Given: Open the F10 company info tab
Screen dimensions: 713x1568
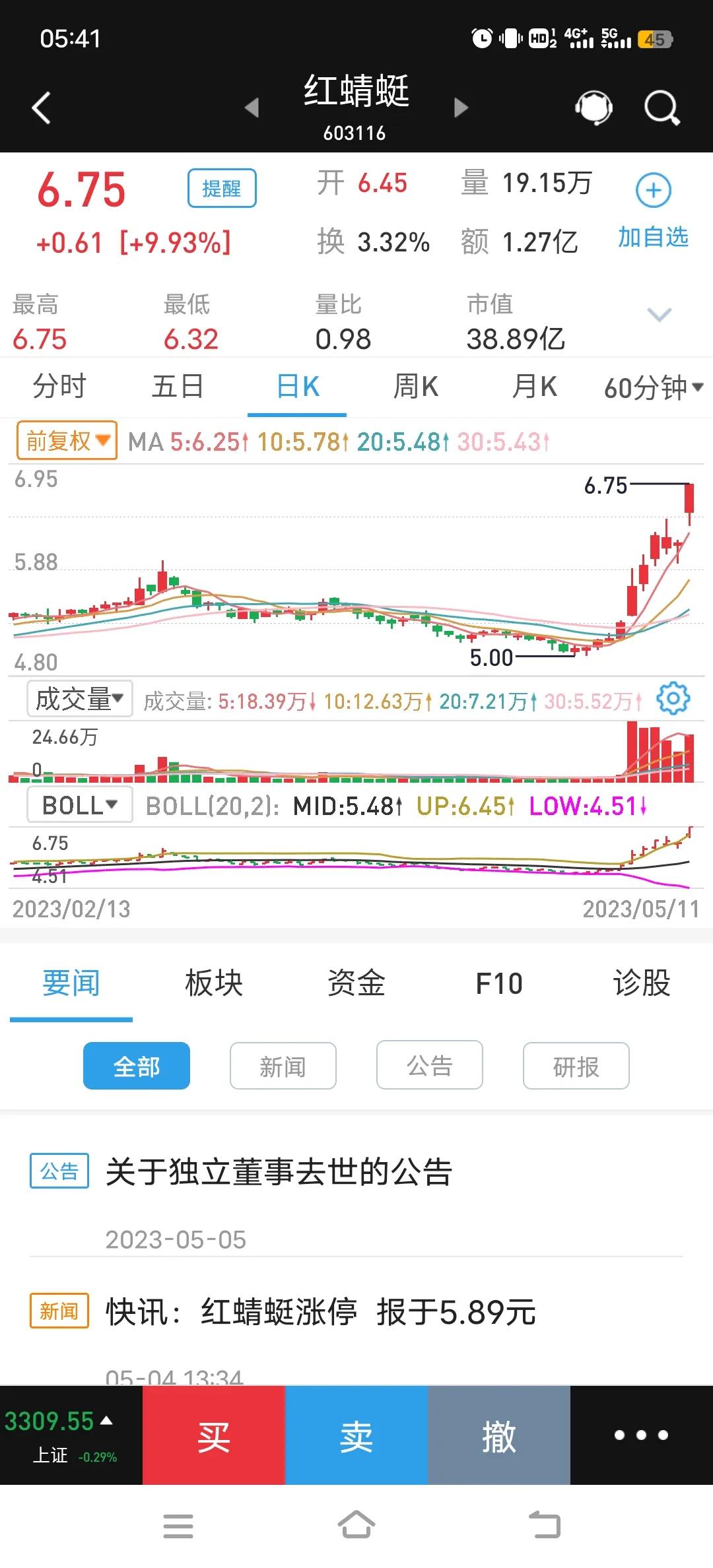Looking at the screenshot, I should tap(500, 983).
